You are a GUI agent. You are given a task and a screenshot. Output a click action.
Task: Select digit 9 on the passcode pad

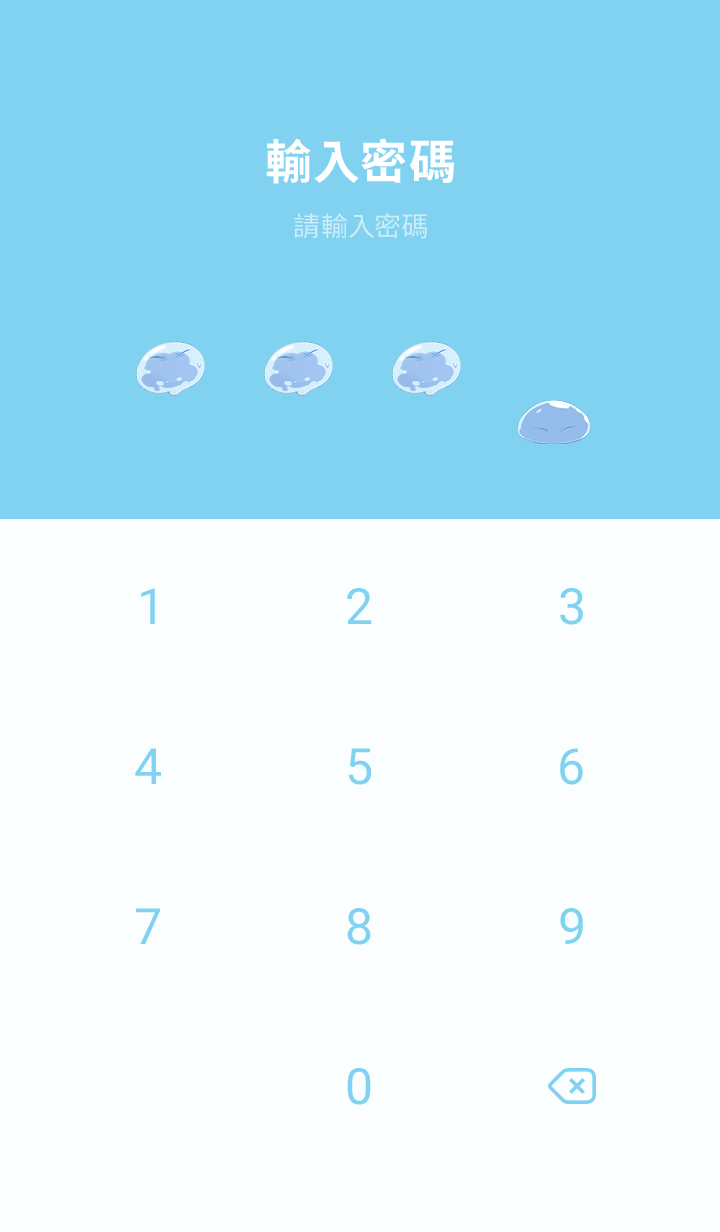pos(571,927)
